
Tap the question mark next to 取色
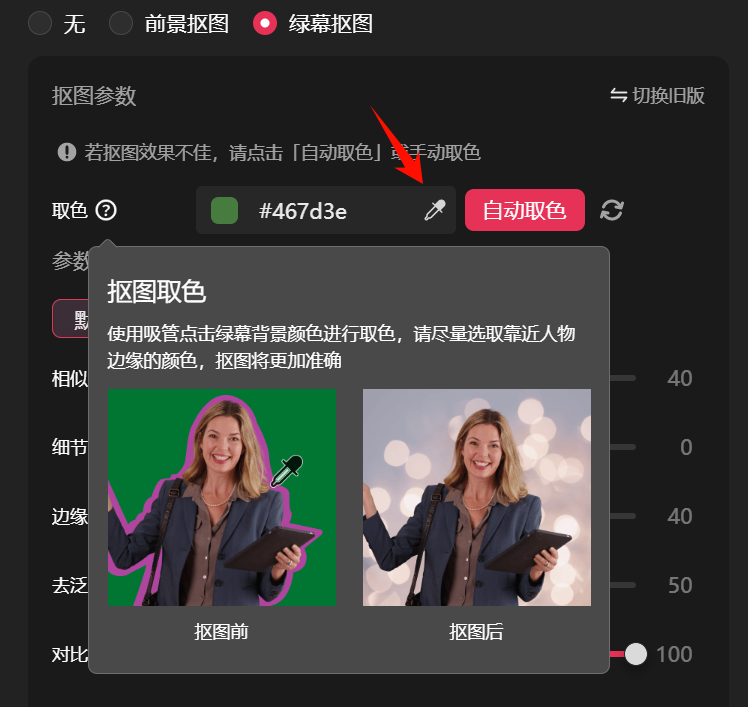(x=106, y=210)
